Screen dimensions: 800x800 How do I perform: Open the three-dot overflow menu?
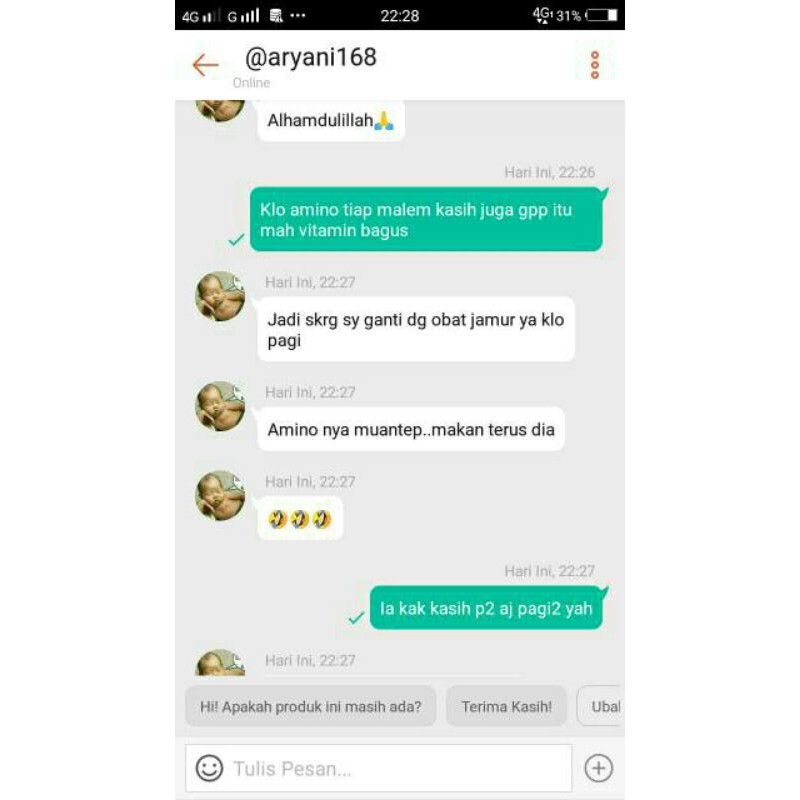[x=595, y=65]
